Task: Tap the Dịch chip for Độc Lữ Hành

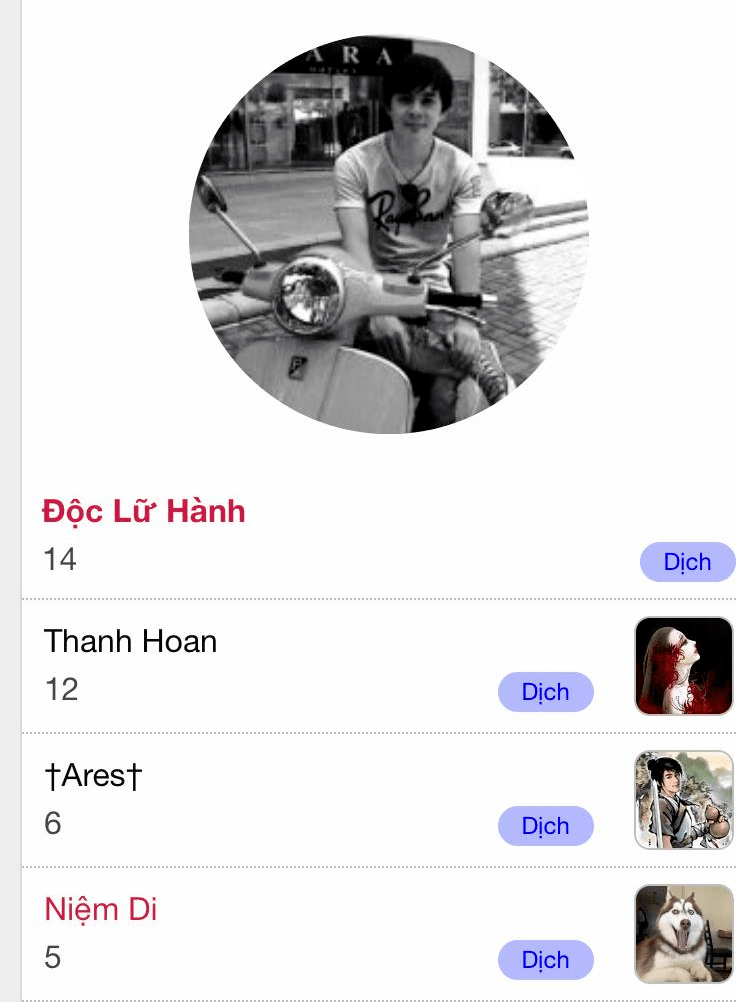Action: (x=687, y=562)
